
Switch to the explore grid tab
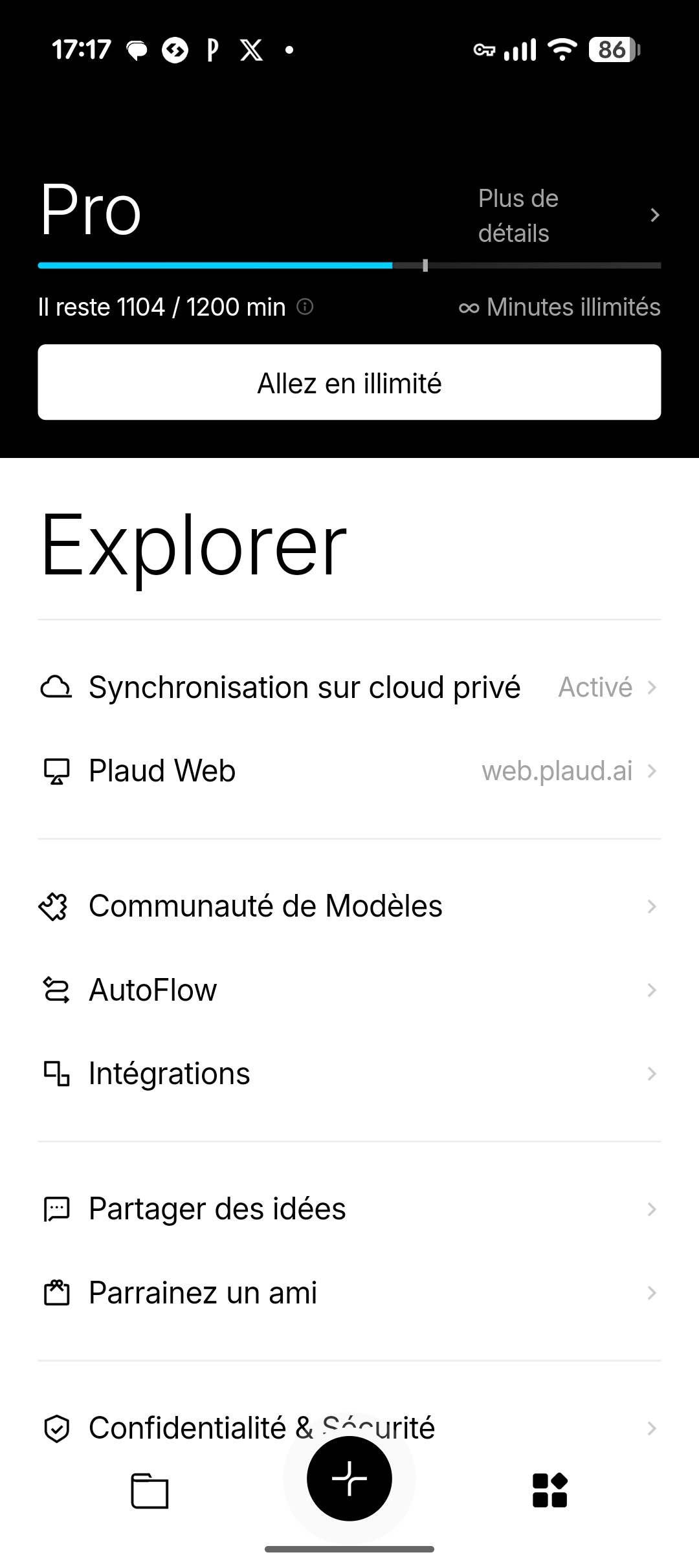click(549, 1490)
